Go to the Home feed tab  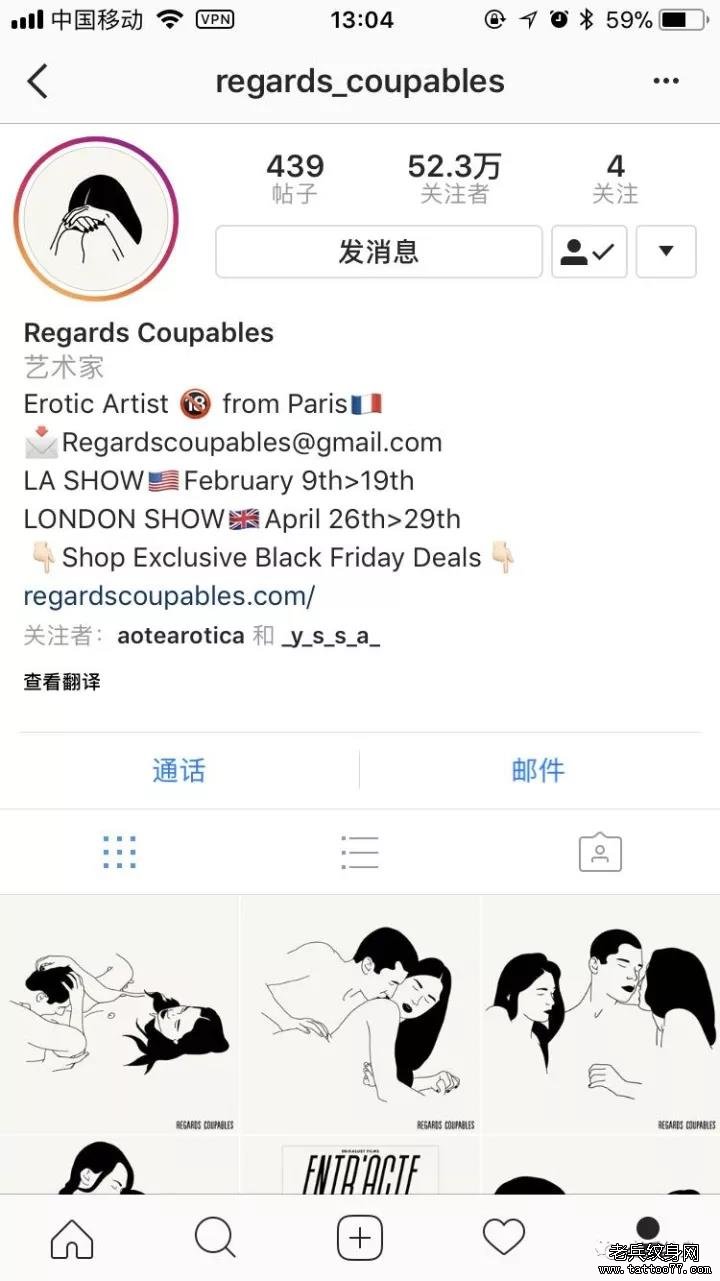72,1239
